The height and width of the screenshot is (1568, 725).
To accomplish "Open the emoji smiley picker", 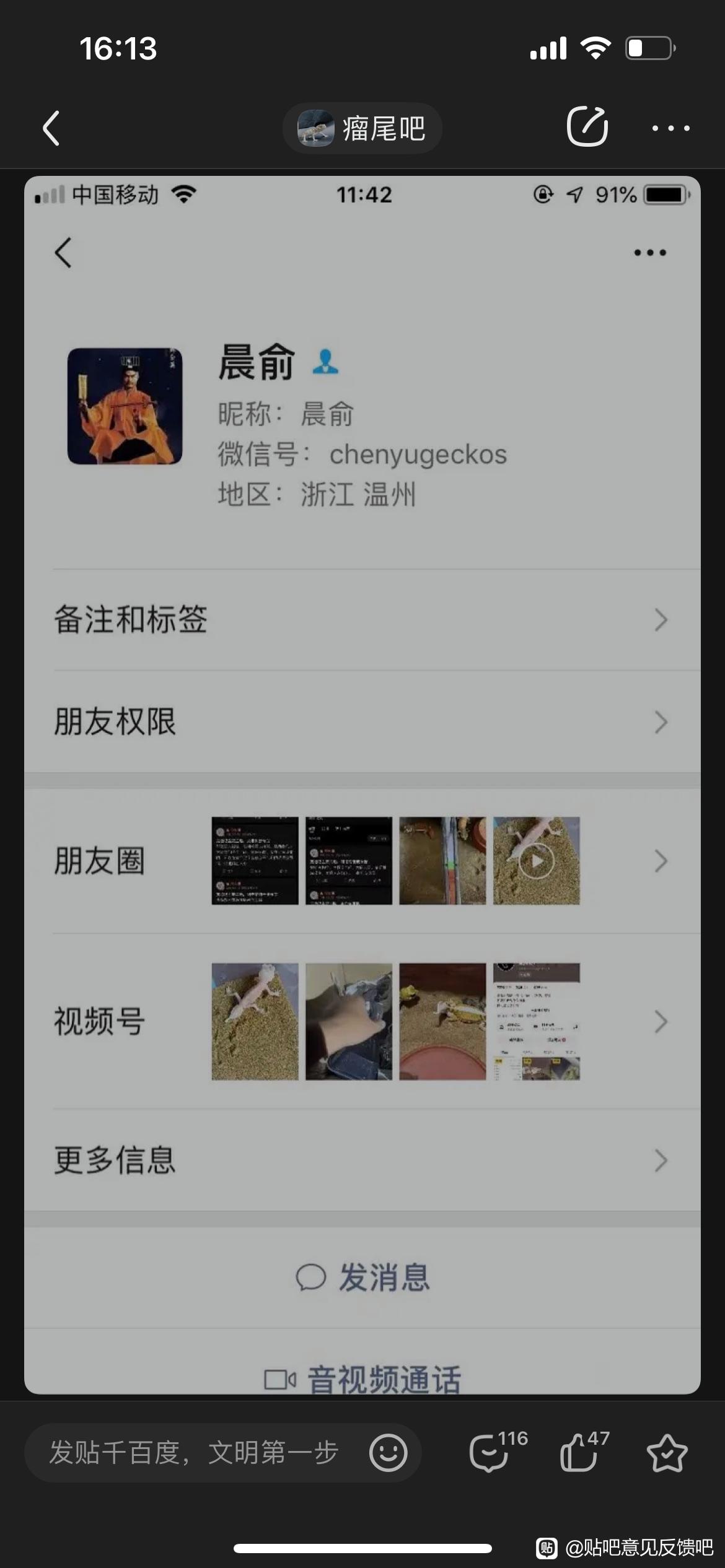I will pos(389,1452).
